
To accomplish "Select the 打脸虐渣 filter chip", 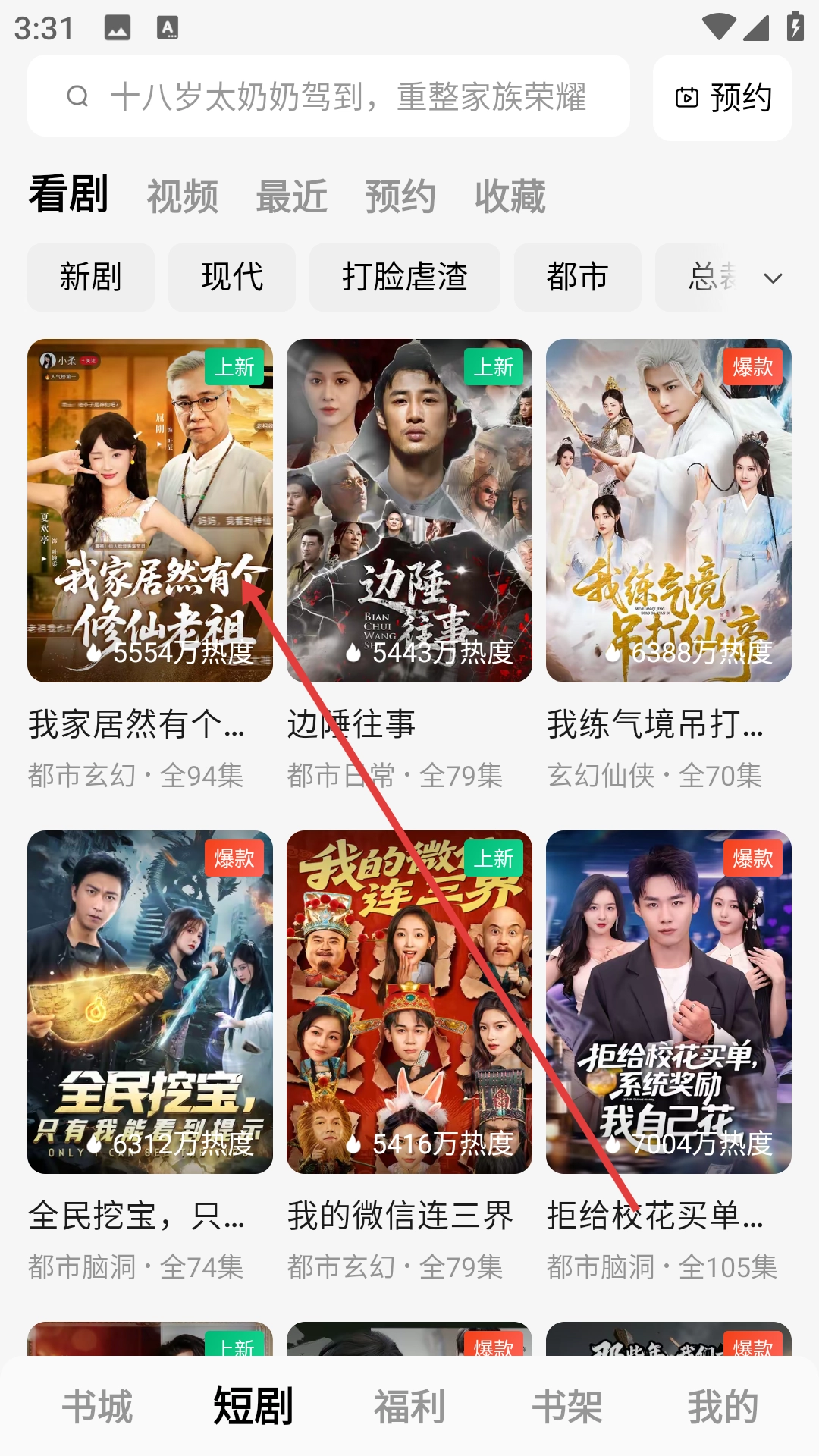I will click(x=404, y=277).
